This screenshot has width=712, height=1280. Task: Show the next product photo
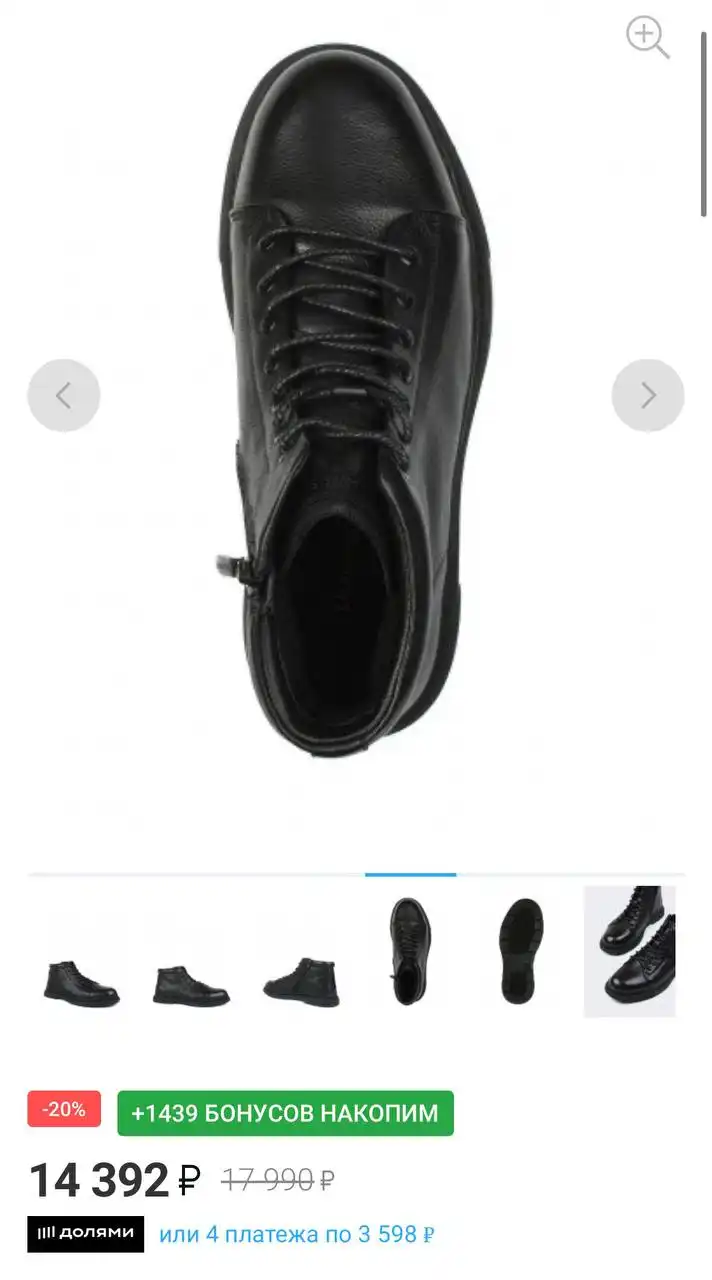[x=648, y=396]
